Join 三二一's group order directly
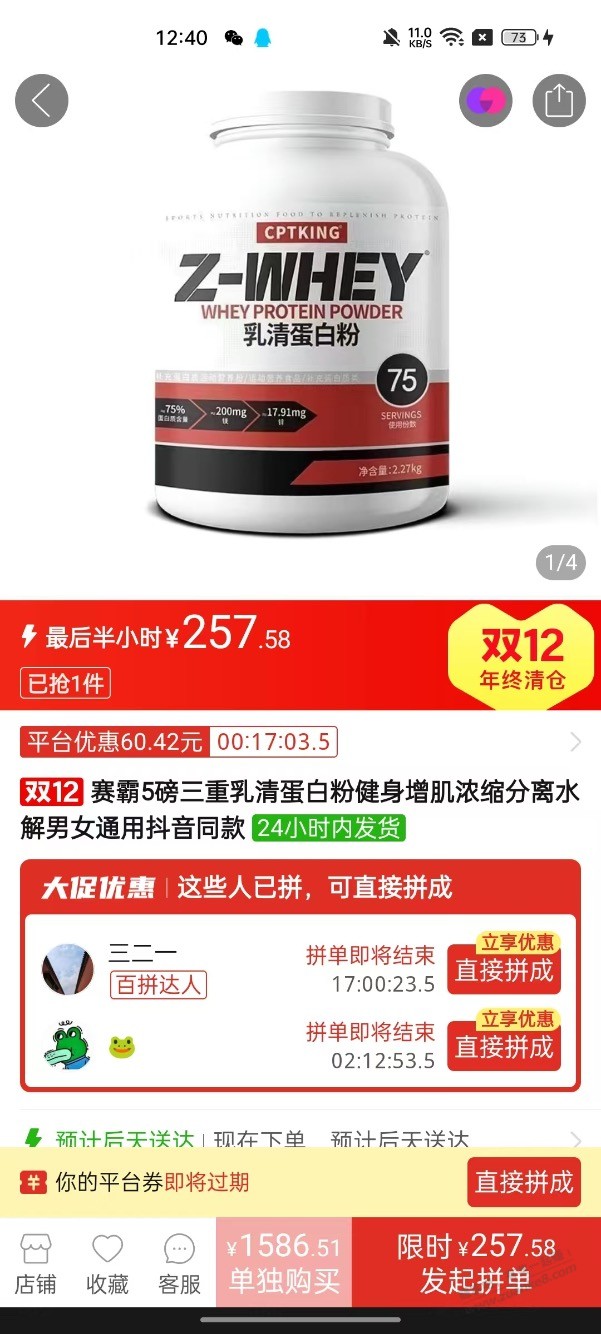Screen dimensions: 601x1334 tap(503, 968)
